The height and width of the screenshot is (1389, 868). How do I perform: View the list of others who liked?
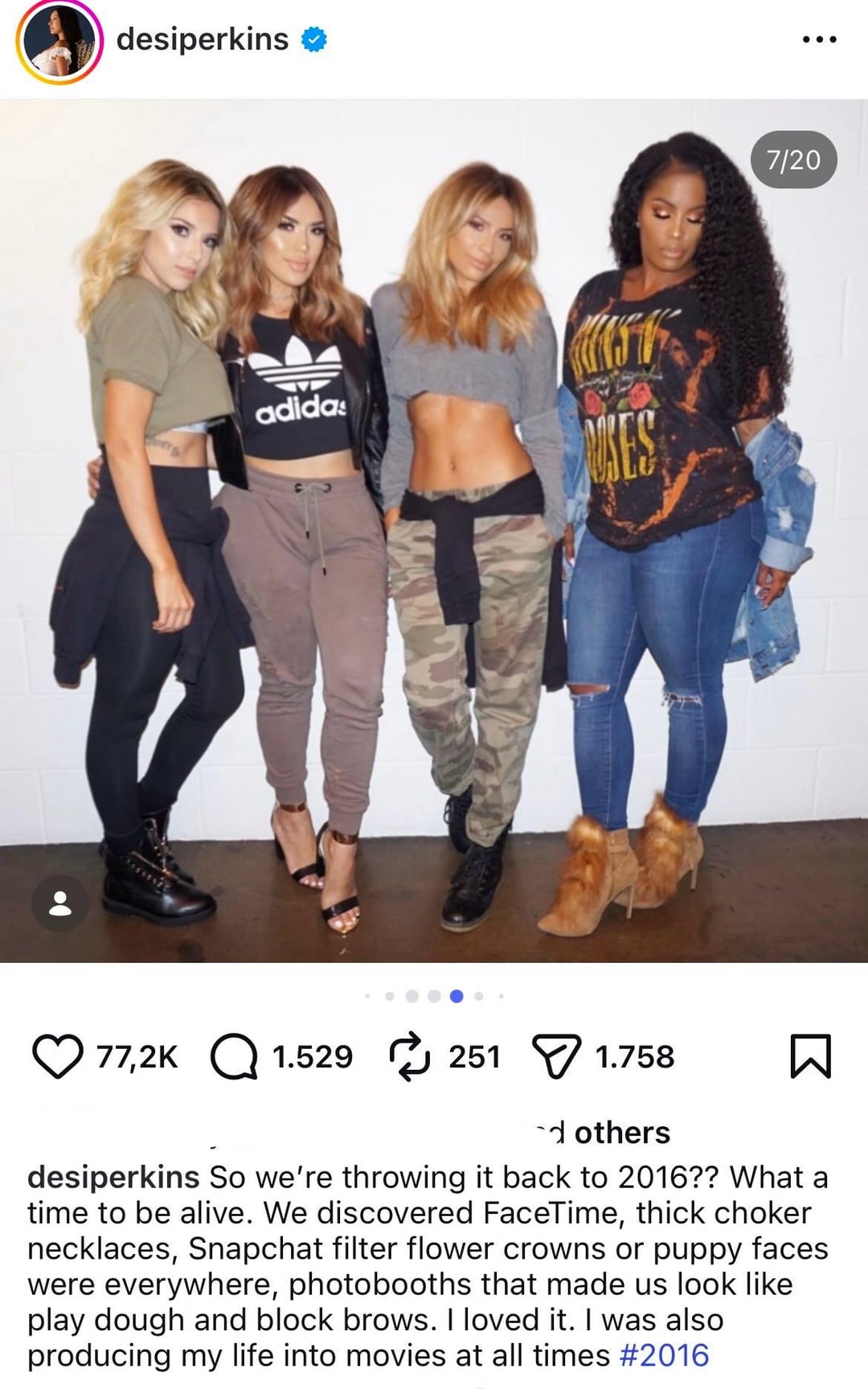(x=621, y=1133)
